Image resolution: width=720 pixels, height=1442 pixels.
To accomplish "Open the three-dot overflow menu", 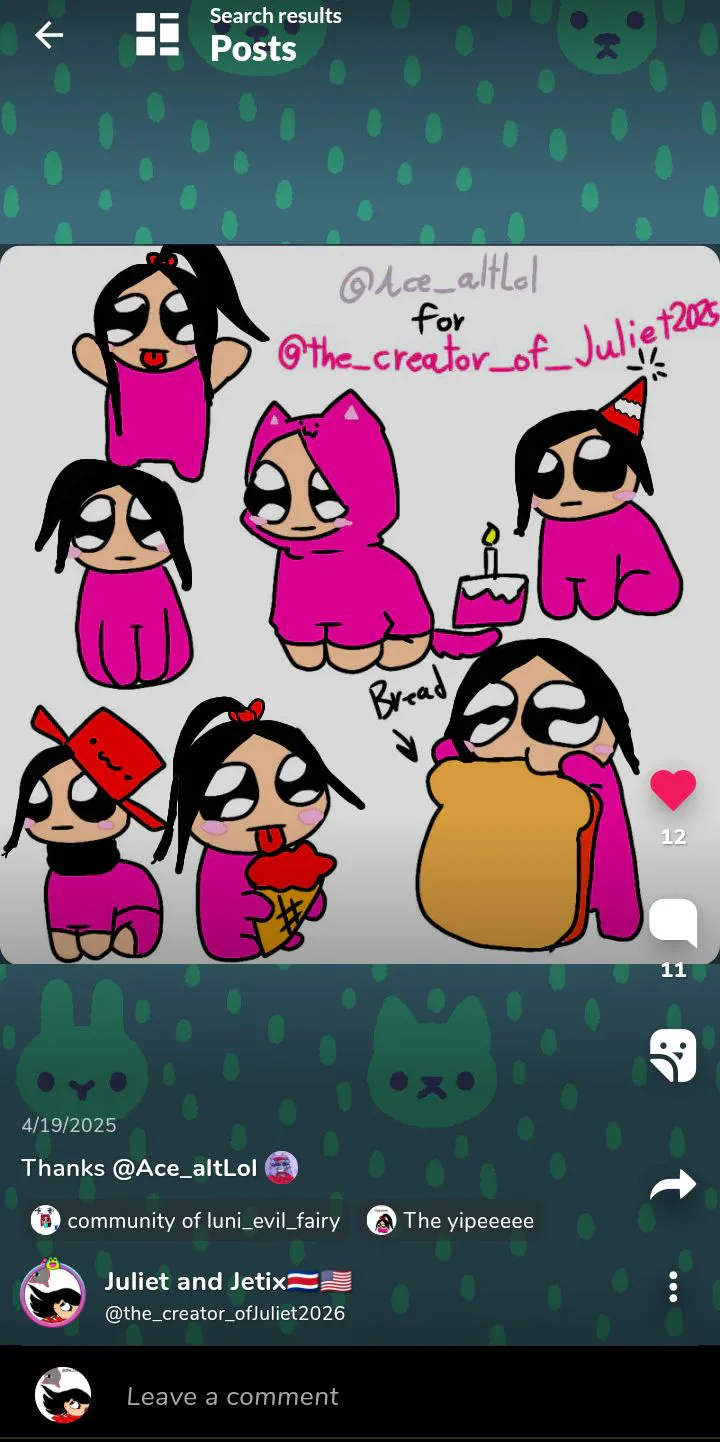I will point(673,1287).
